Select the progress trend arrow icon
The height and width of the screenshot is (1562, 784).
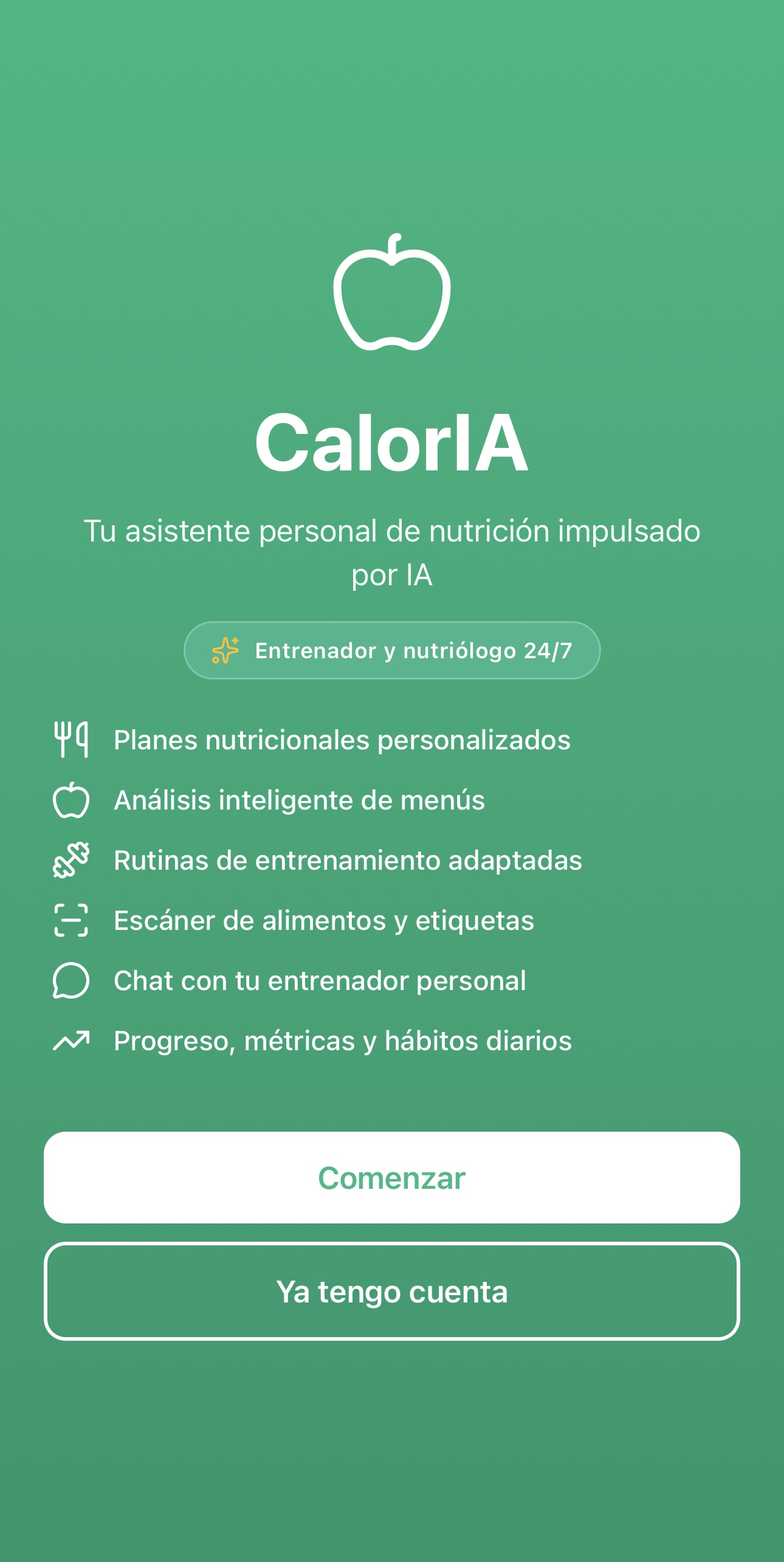[x=71, y=1041]
